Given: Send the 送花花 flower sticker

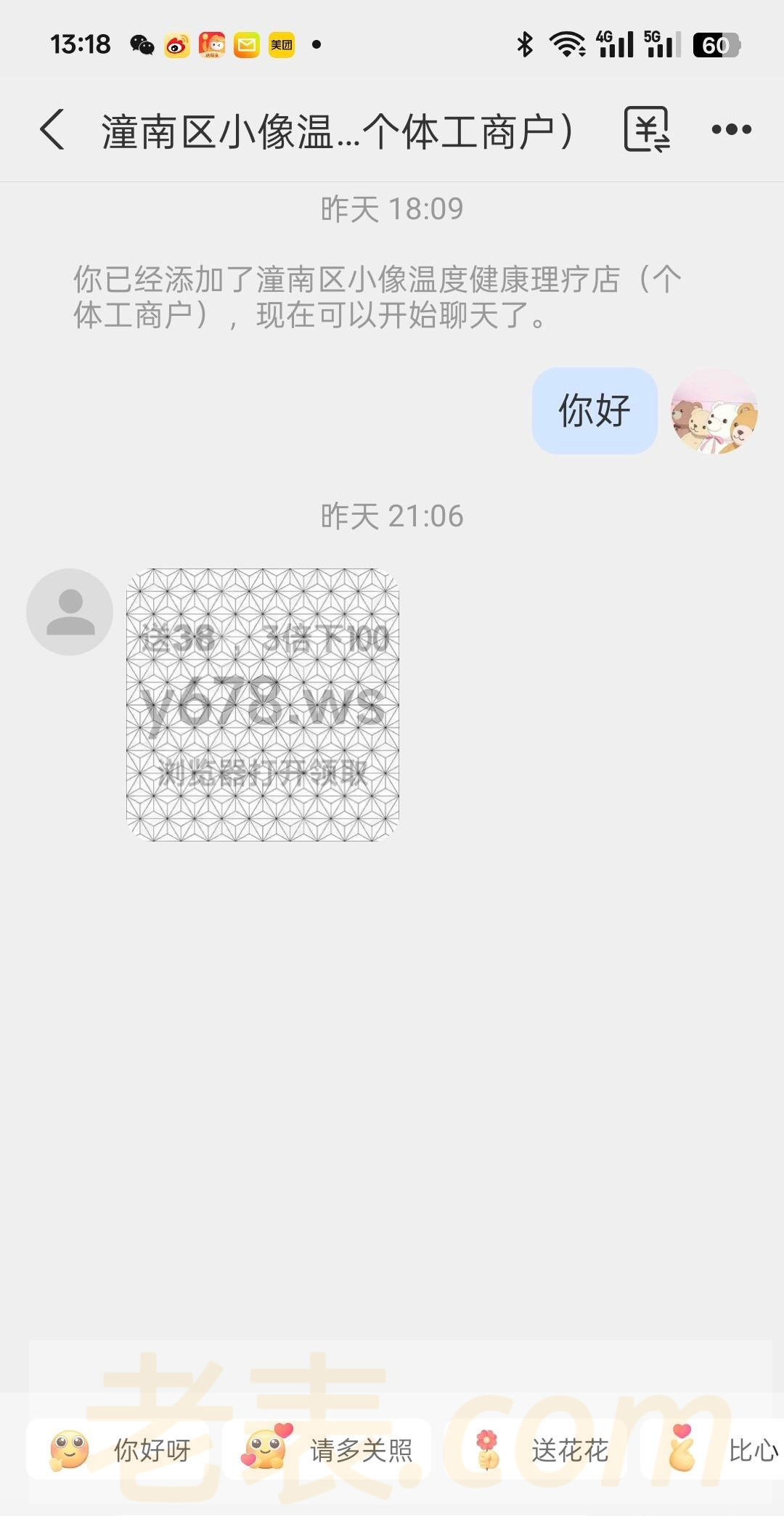Looking at the screenshot, I should [543, 1450].
